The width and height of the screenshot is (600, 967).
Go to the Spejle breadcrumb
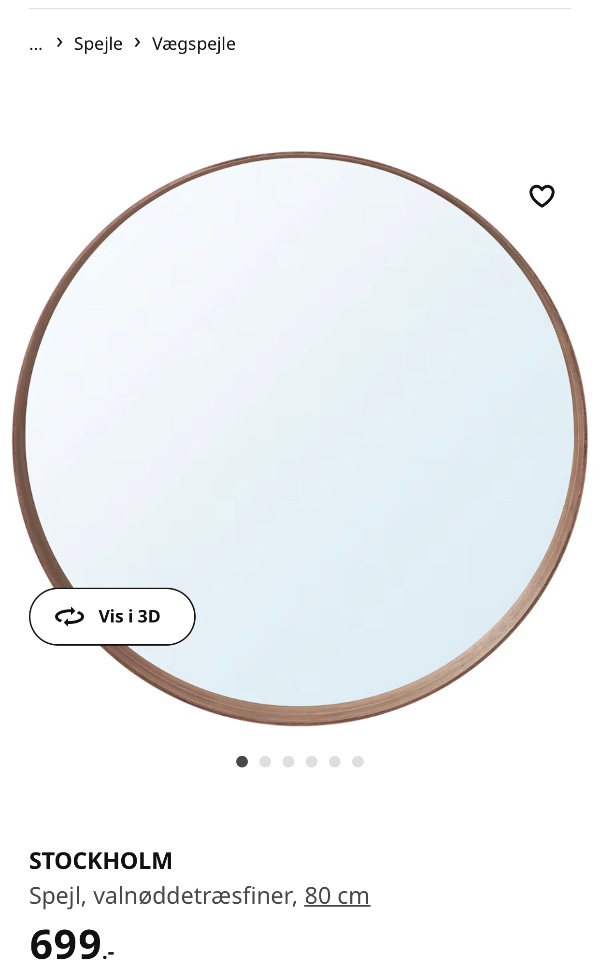point(98,44)
